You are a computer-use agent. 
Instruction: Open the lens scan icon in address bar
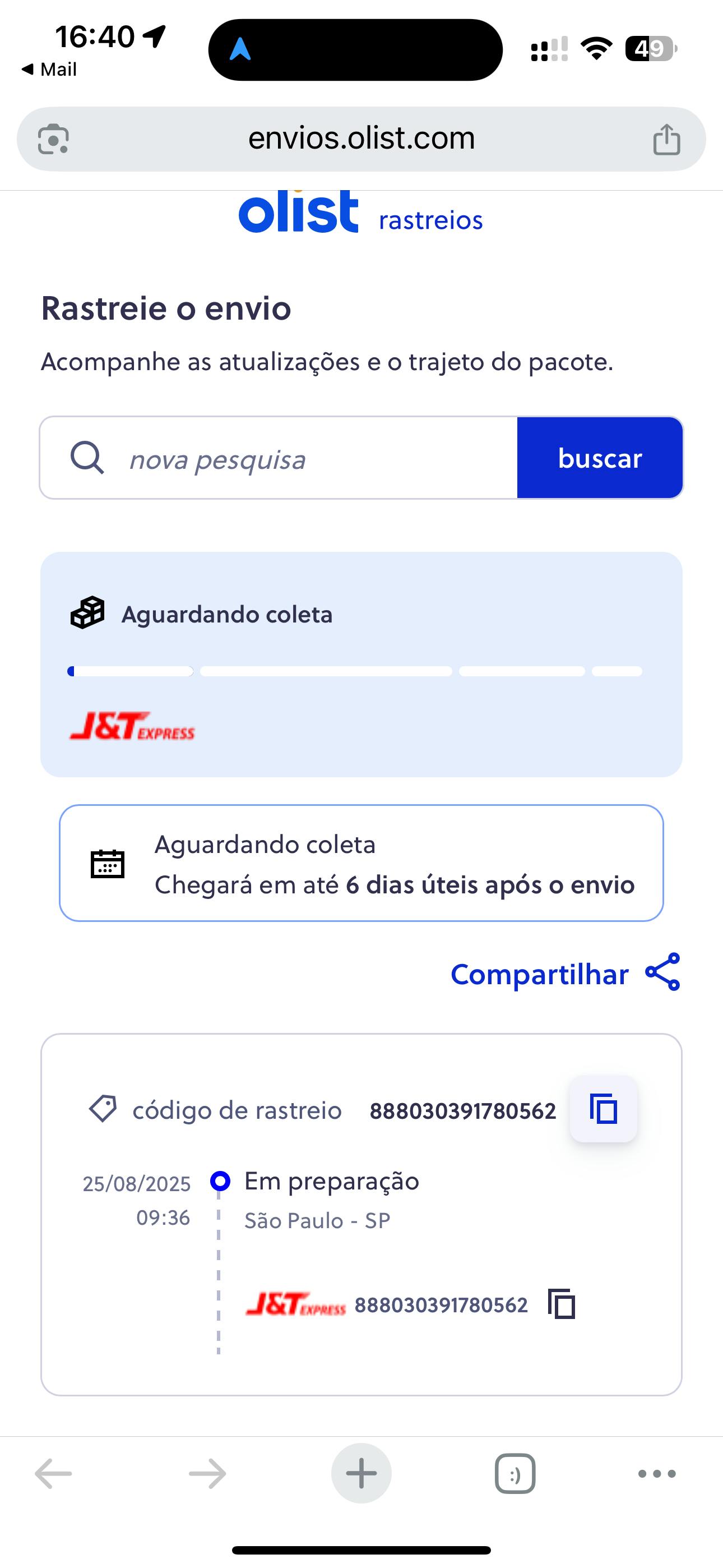(54, 140)
